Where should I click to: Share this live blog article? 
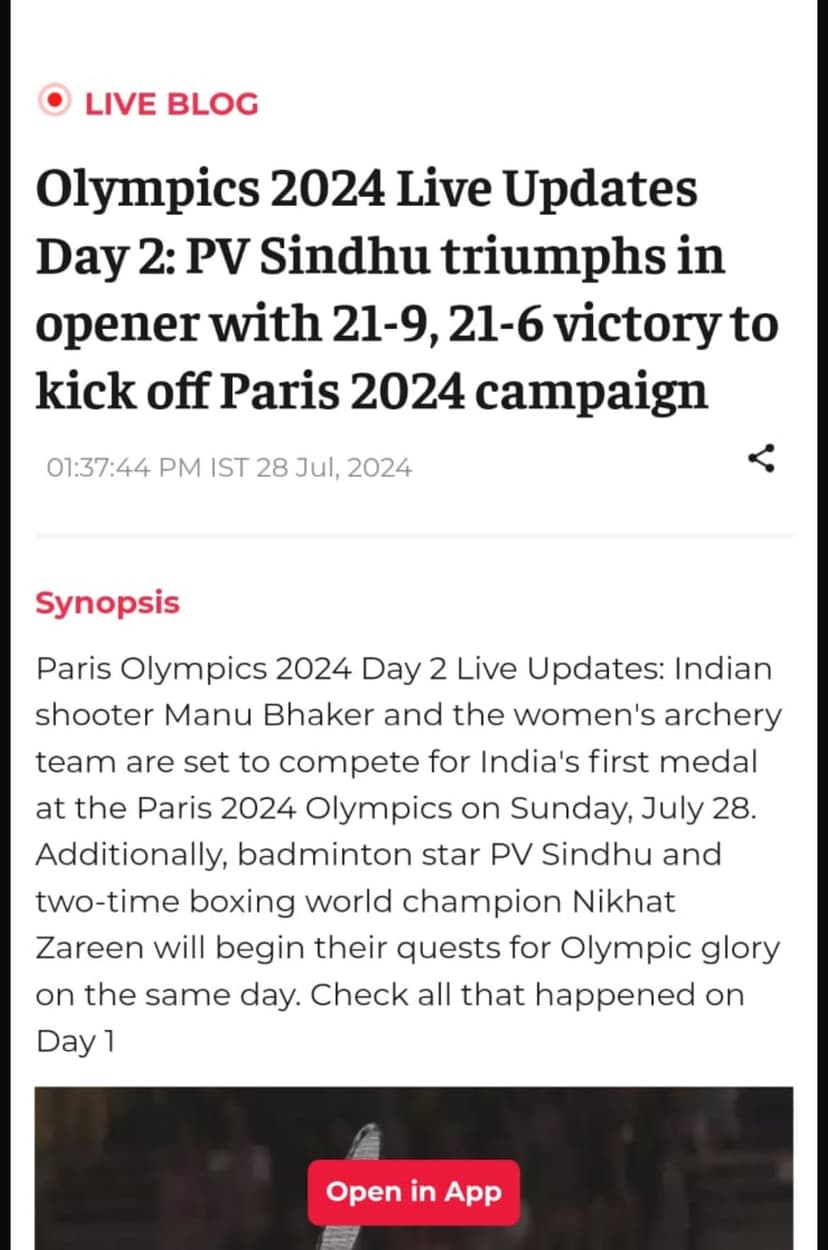[761, 459]
